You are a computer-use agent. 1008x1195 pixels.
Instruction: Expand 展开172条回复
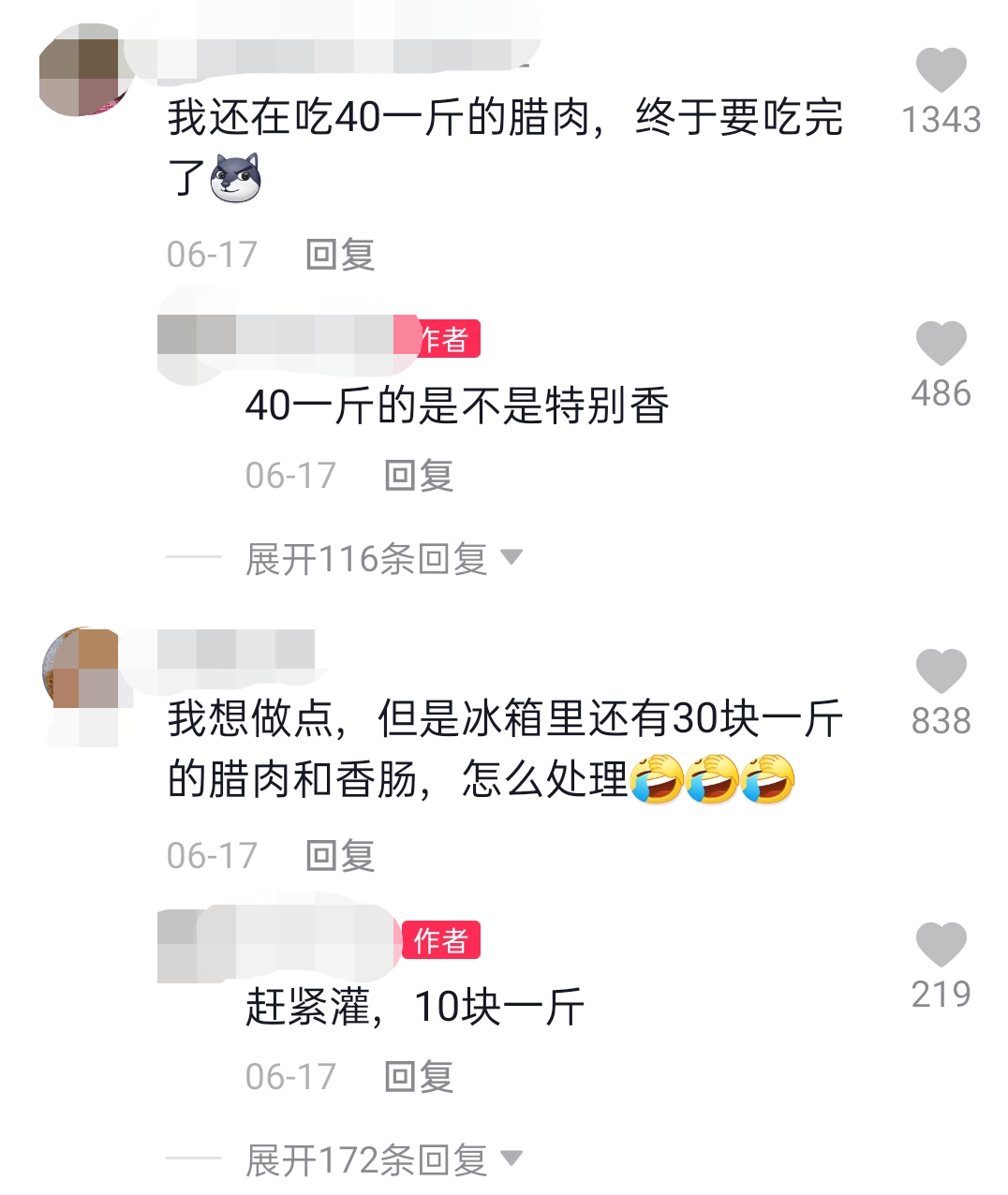tap(382, 1160)
